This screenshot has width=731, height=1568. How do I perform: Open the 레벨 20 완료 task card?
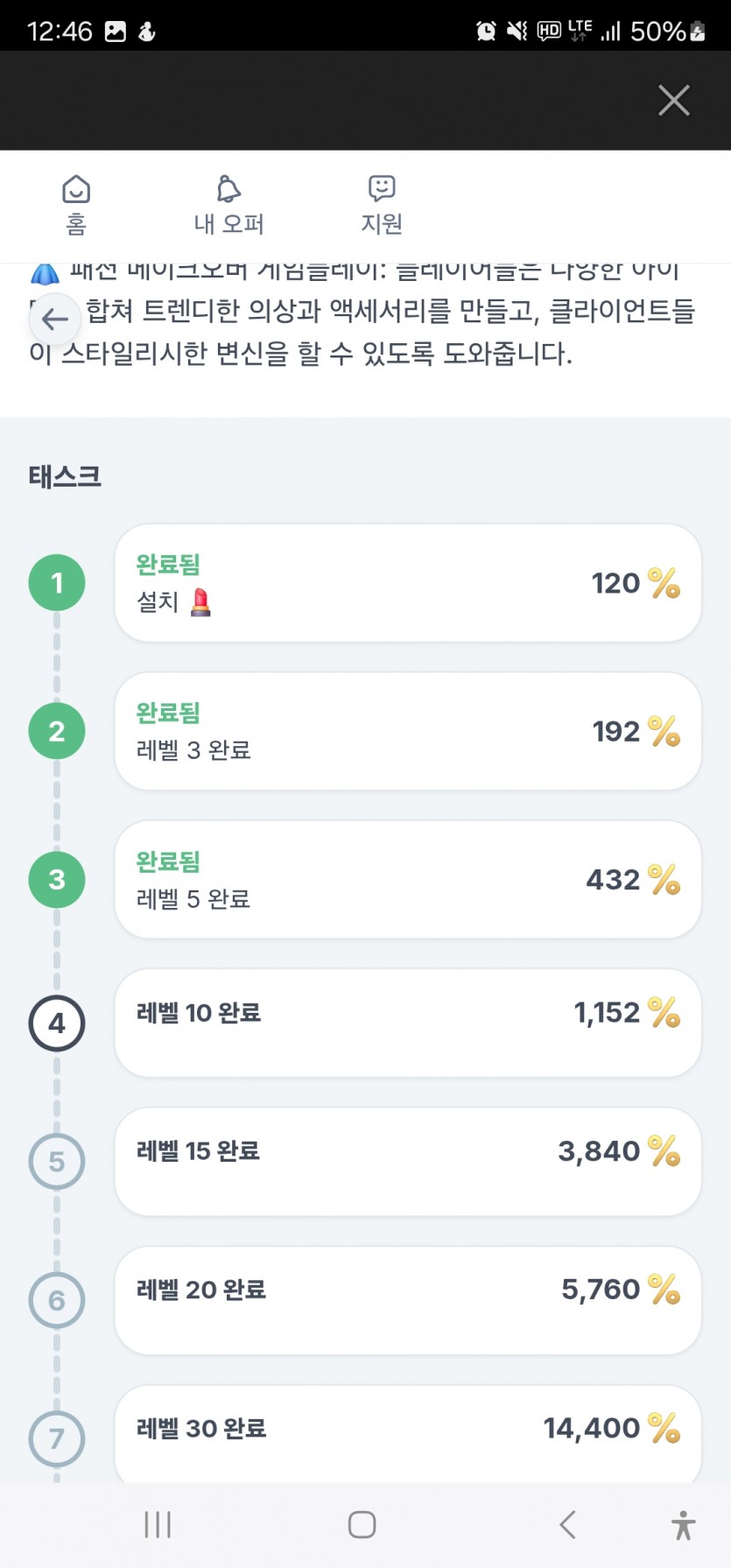click(408, 1300)
